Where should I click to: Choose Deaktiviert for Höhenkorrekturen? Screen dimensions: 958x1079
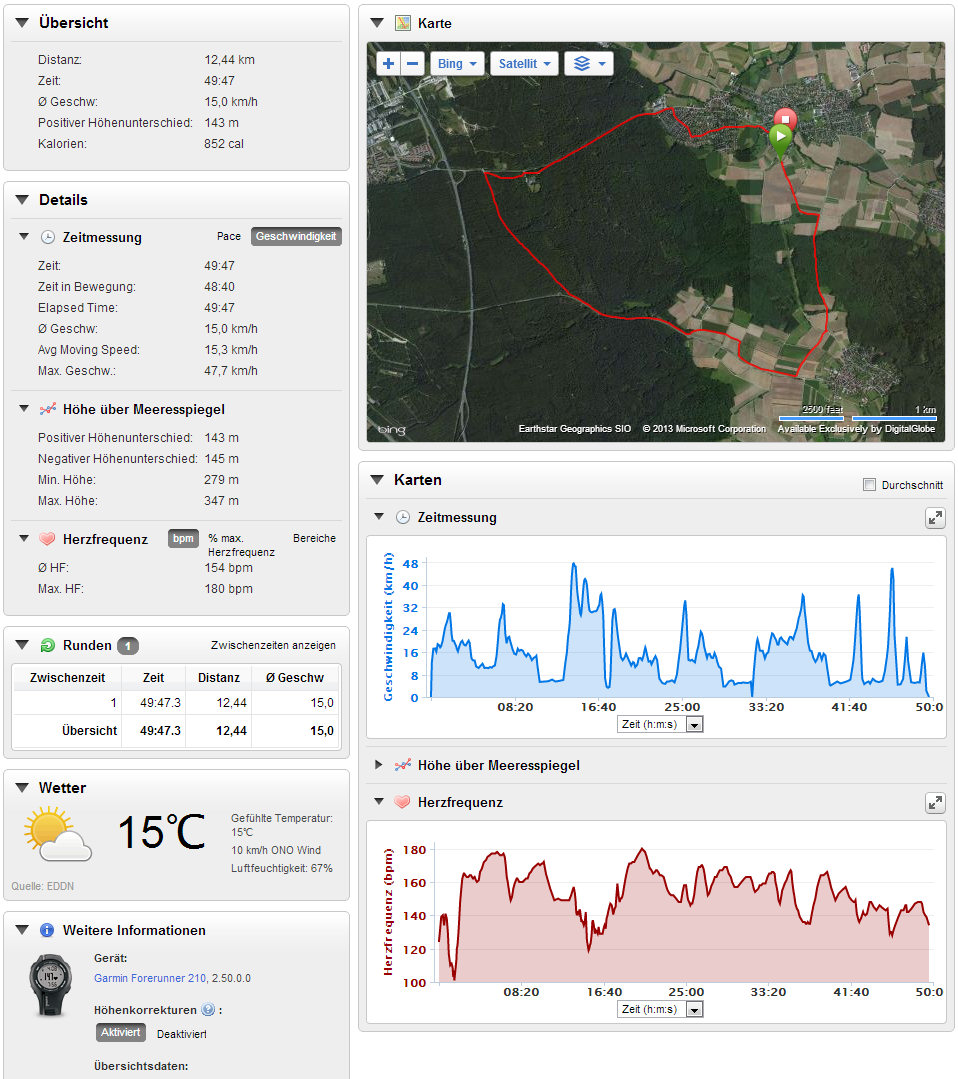tap(182, 1033)
